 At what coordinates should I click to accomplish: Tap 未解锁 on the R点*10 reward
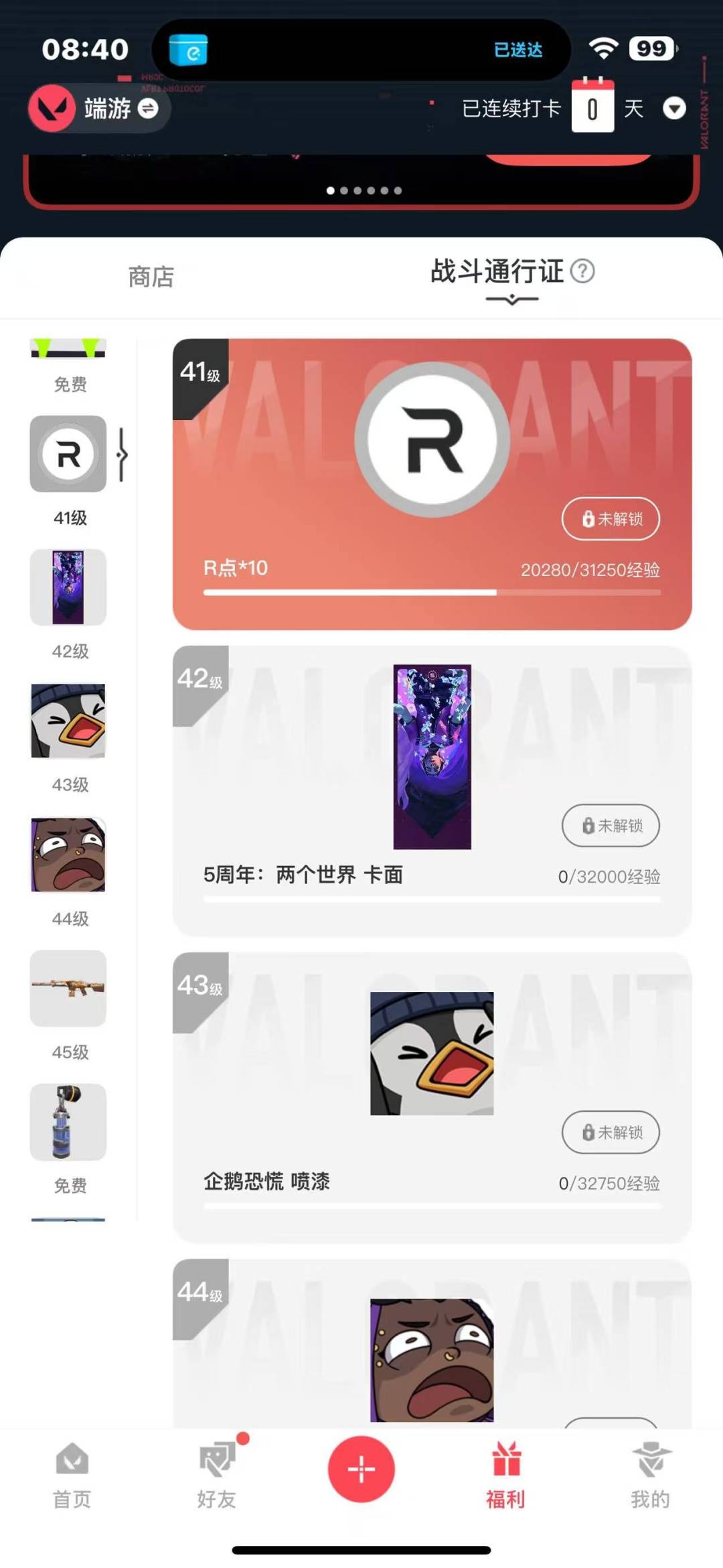(x=611, y=518)
